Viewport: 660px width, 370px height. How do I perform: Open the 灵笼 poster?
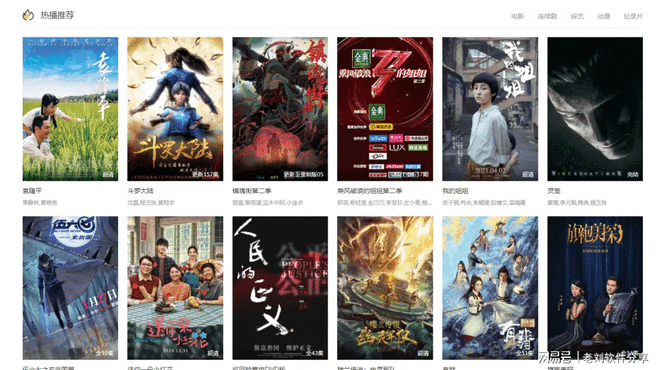pyautogui.click(x=595, y=109)
